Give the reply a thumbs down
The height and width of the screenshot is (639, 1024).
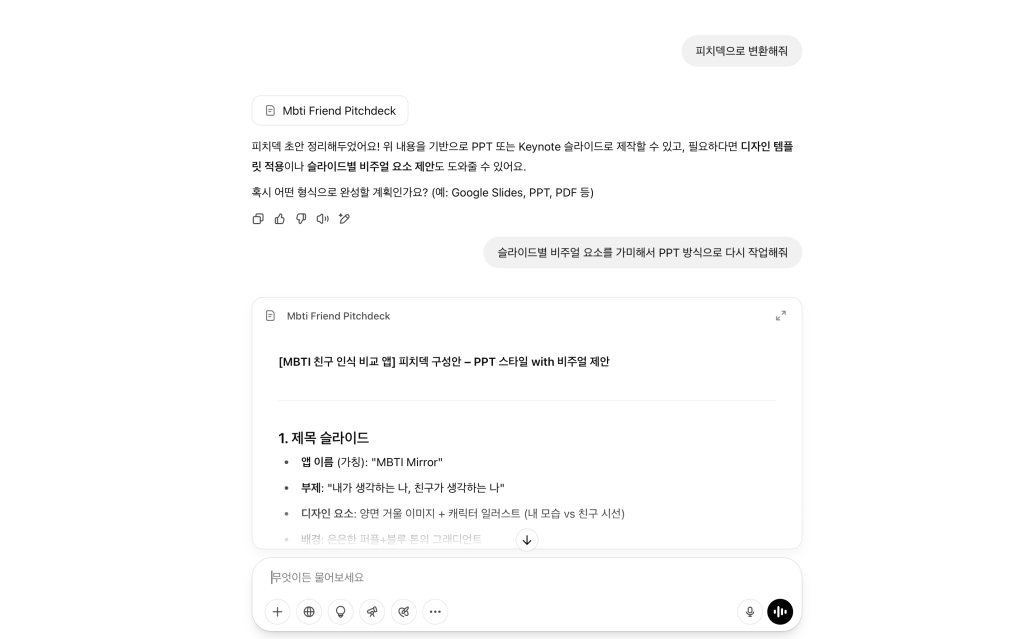[301, 219]
